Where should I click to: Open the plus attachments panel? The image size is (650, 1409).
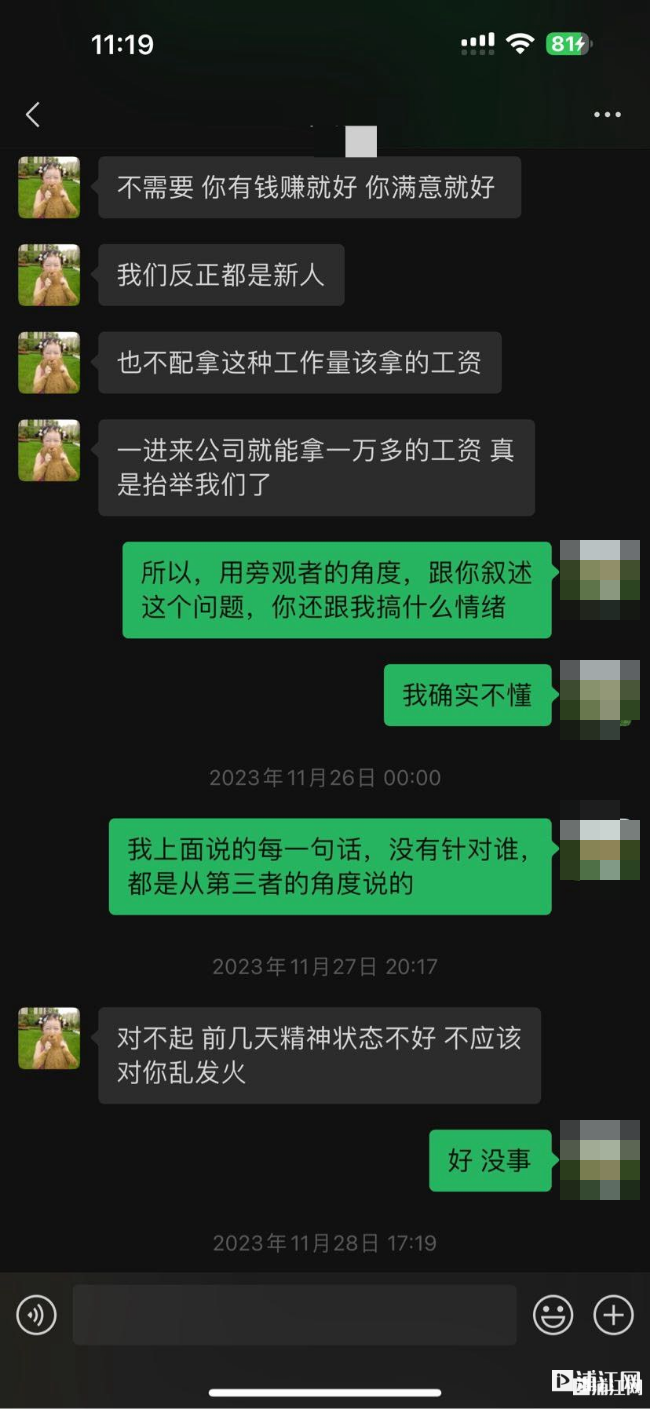[x=613, y=1315]
